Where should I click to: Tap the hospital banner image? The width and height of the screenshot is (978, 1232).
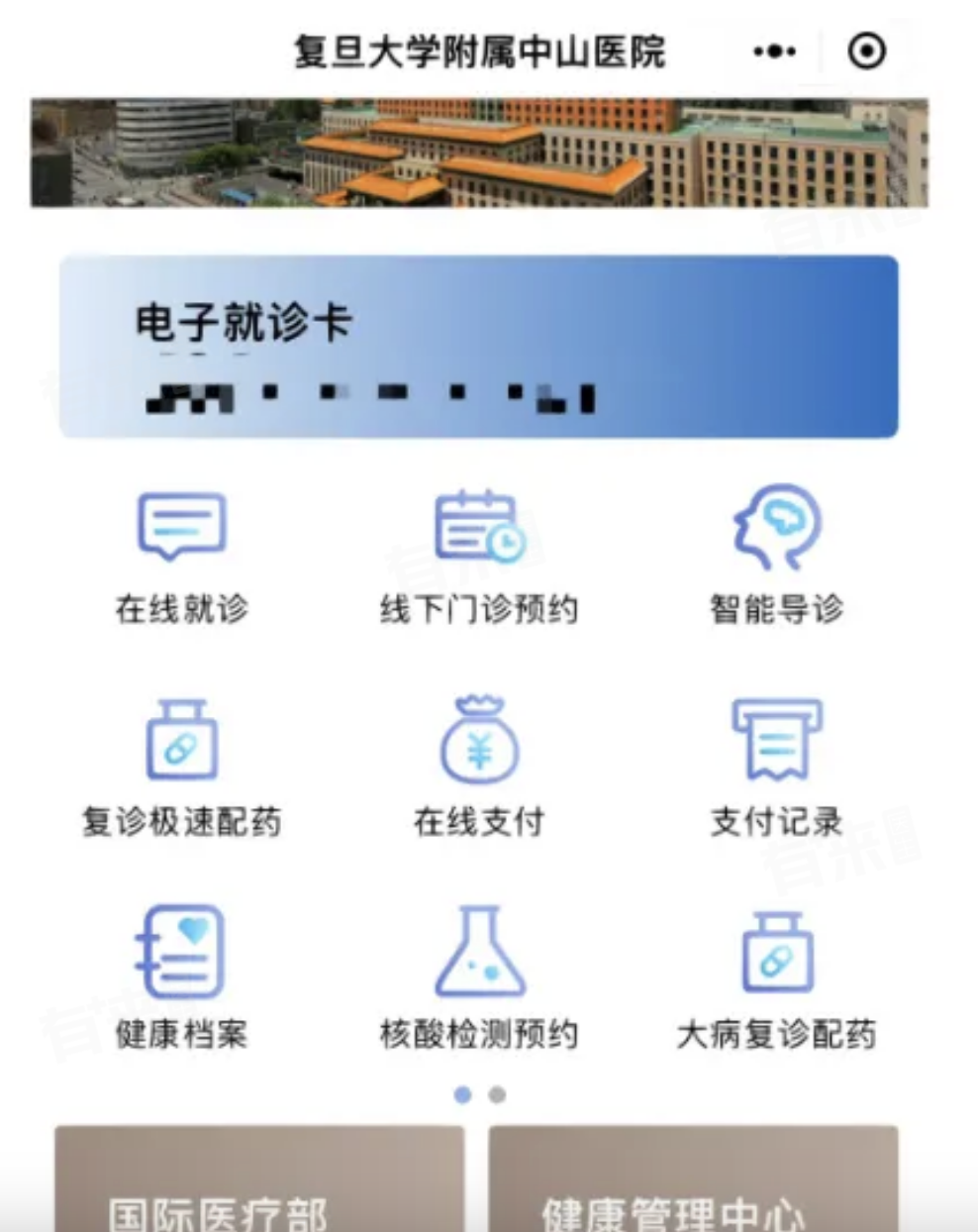pyautogui.click(x=479, y=153)
